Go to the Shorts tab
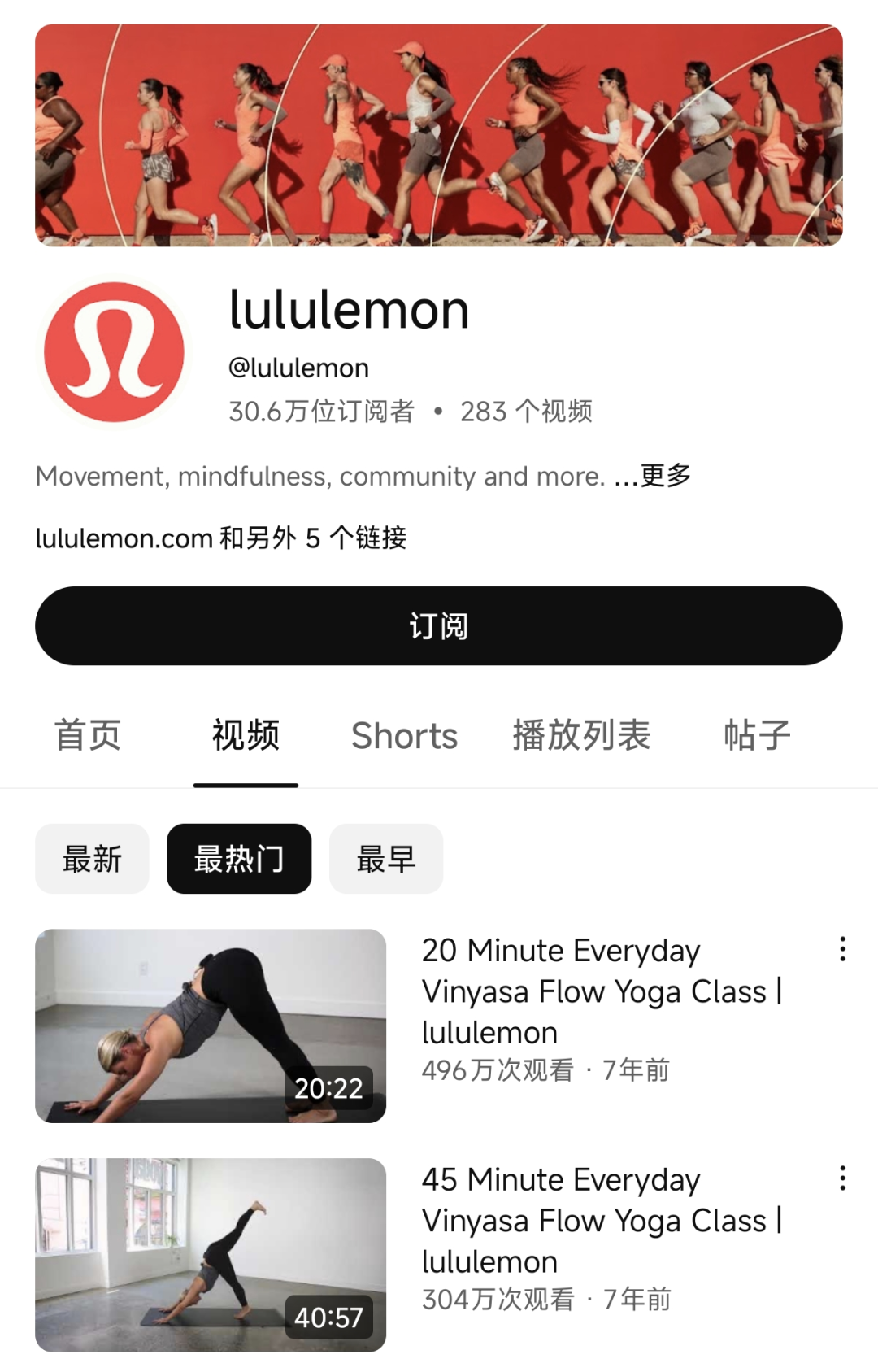The width and height of the screenshot is (878, 1372). pos(404,735)
